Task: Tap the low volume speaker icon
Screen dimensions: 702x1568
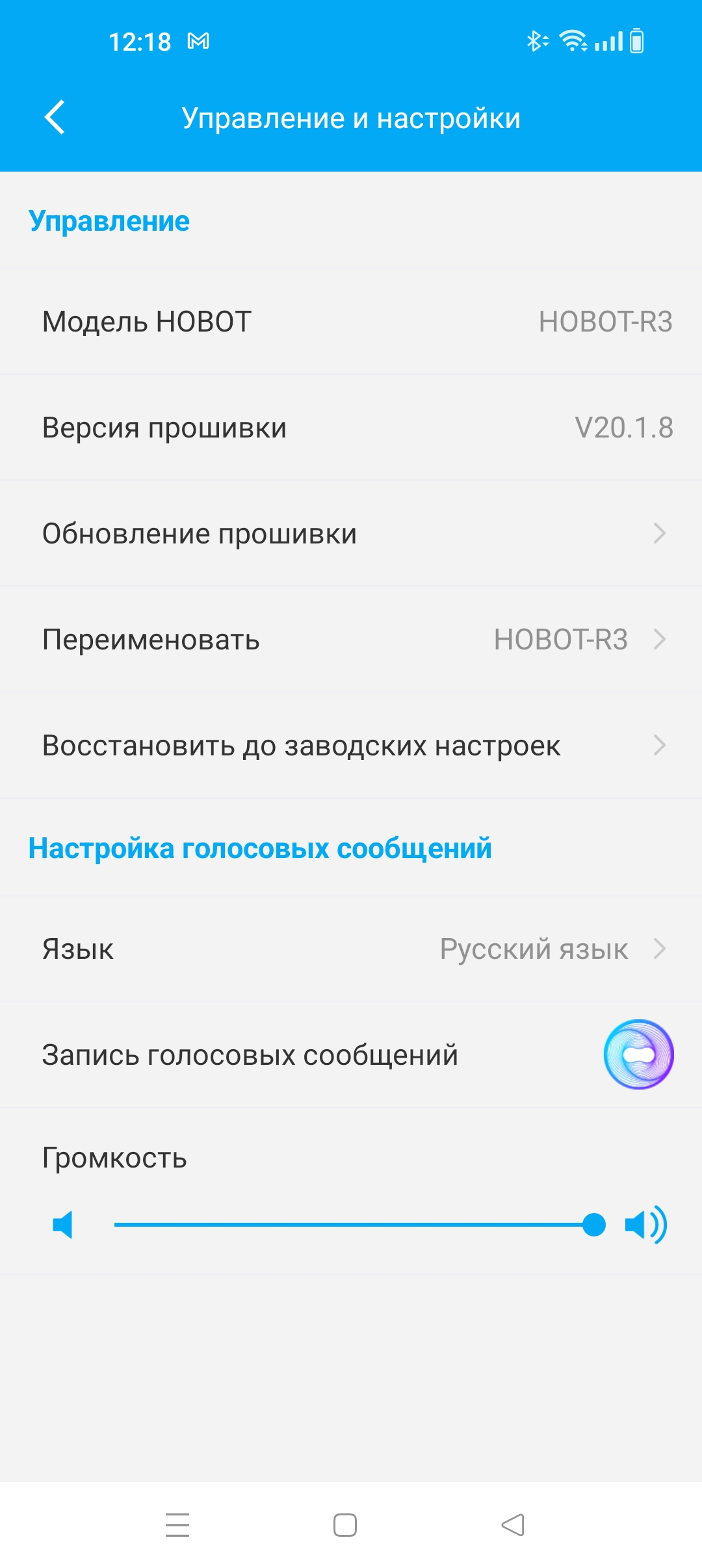Action: coord(62,1225)
